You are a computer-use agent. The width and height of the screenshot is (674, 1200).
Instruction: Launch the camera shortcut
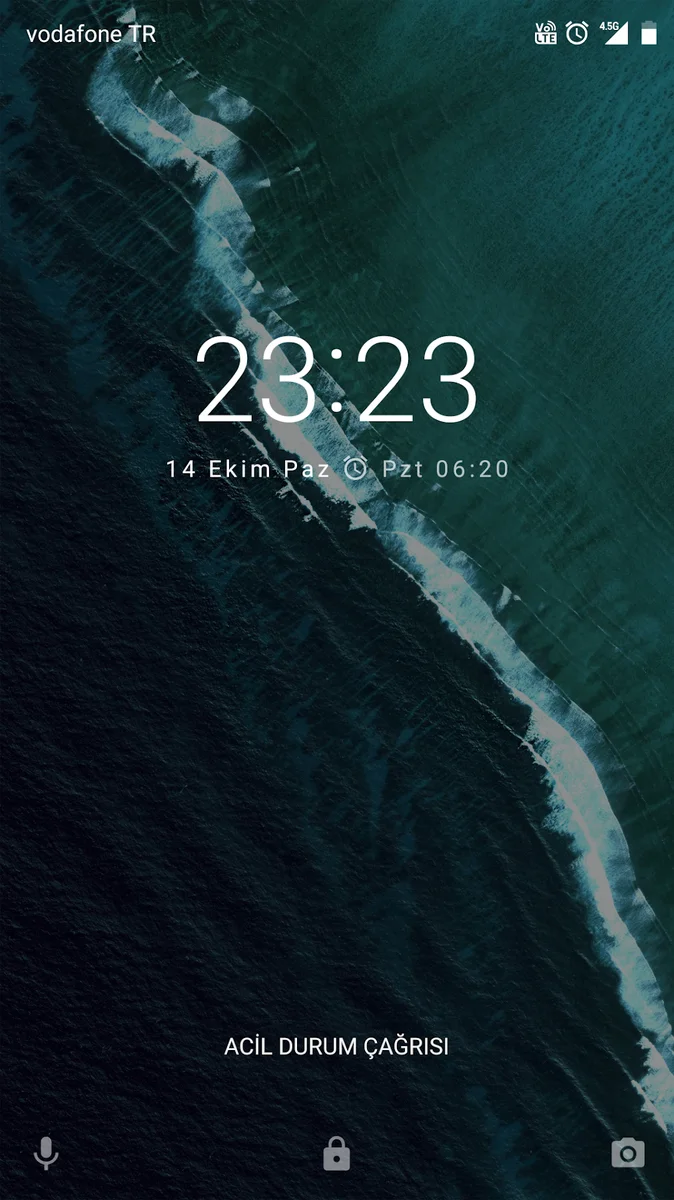627,1153
